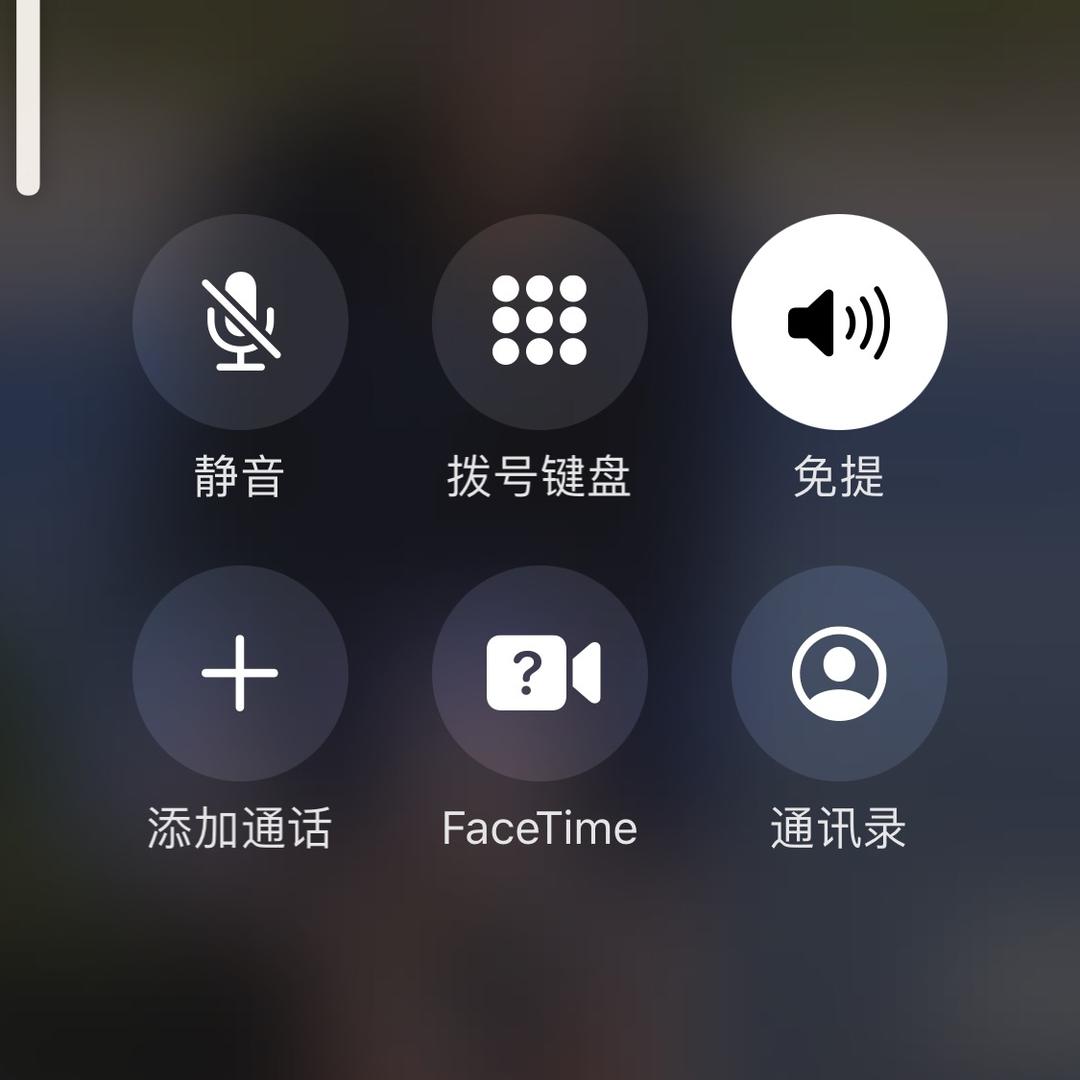Open the dial keypad (拨号键盘)

tap(539, 322)
